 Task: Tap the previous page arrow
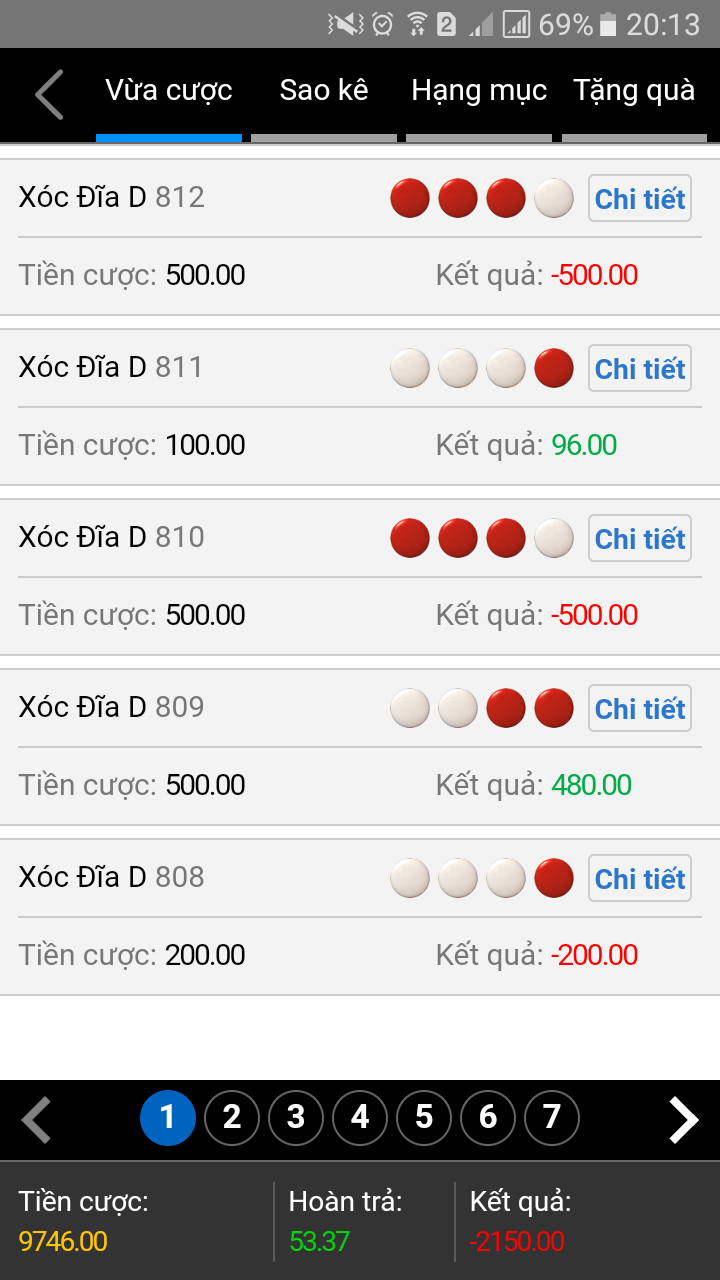coord(36,1119)
